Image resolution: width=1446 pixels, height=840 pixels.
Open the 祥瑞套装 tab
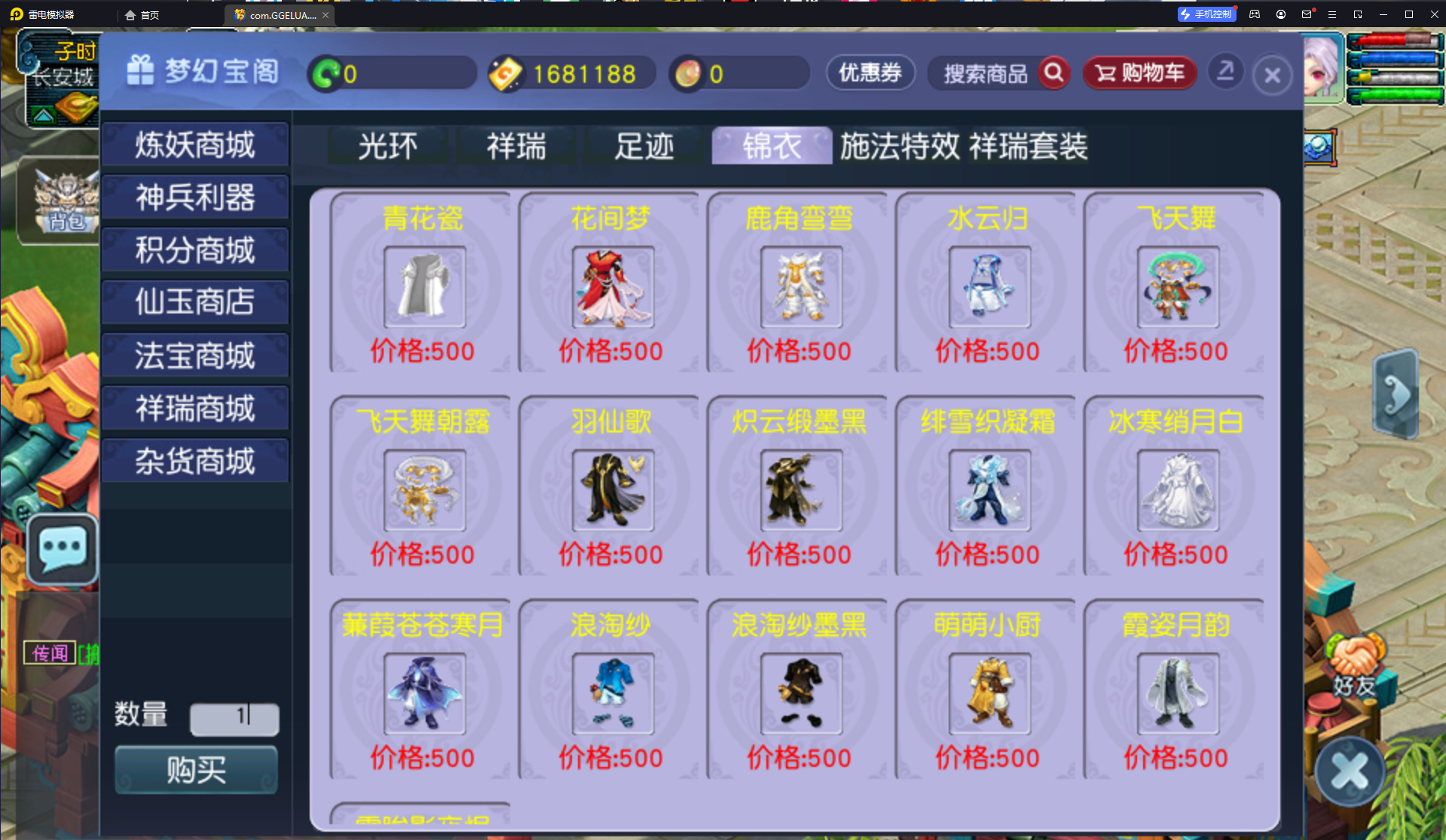(x=1029, y=146)
